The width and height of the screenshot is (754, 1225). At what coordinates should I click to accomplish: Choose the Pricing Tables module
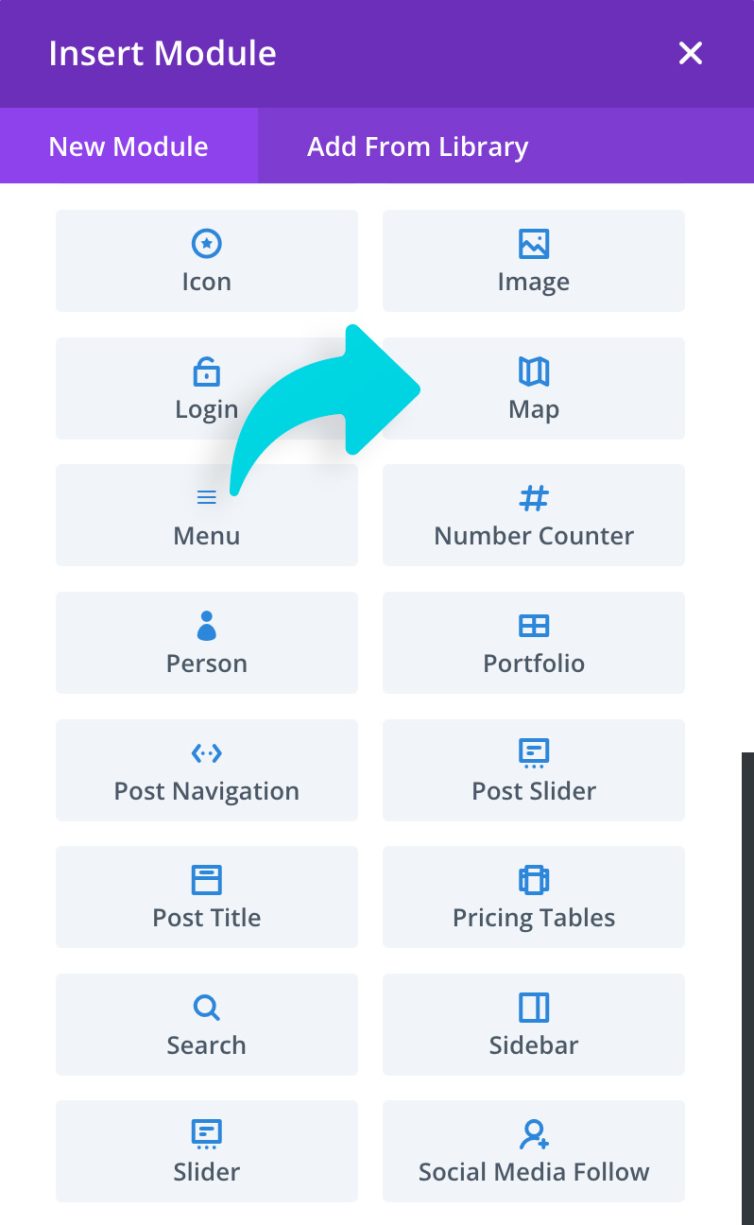click(x=534, y=897)
